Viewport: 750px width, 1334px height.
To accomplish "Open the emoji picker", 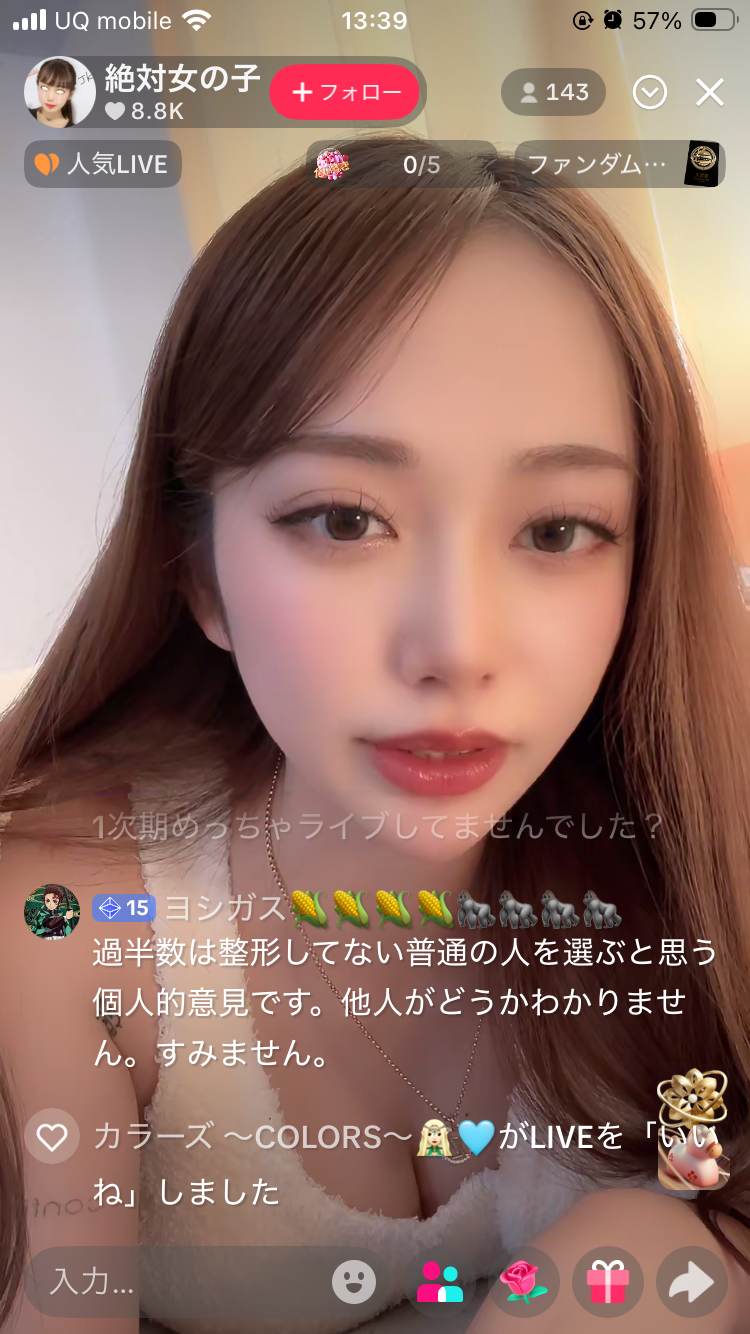I will 354,1281.
